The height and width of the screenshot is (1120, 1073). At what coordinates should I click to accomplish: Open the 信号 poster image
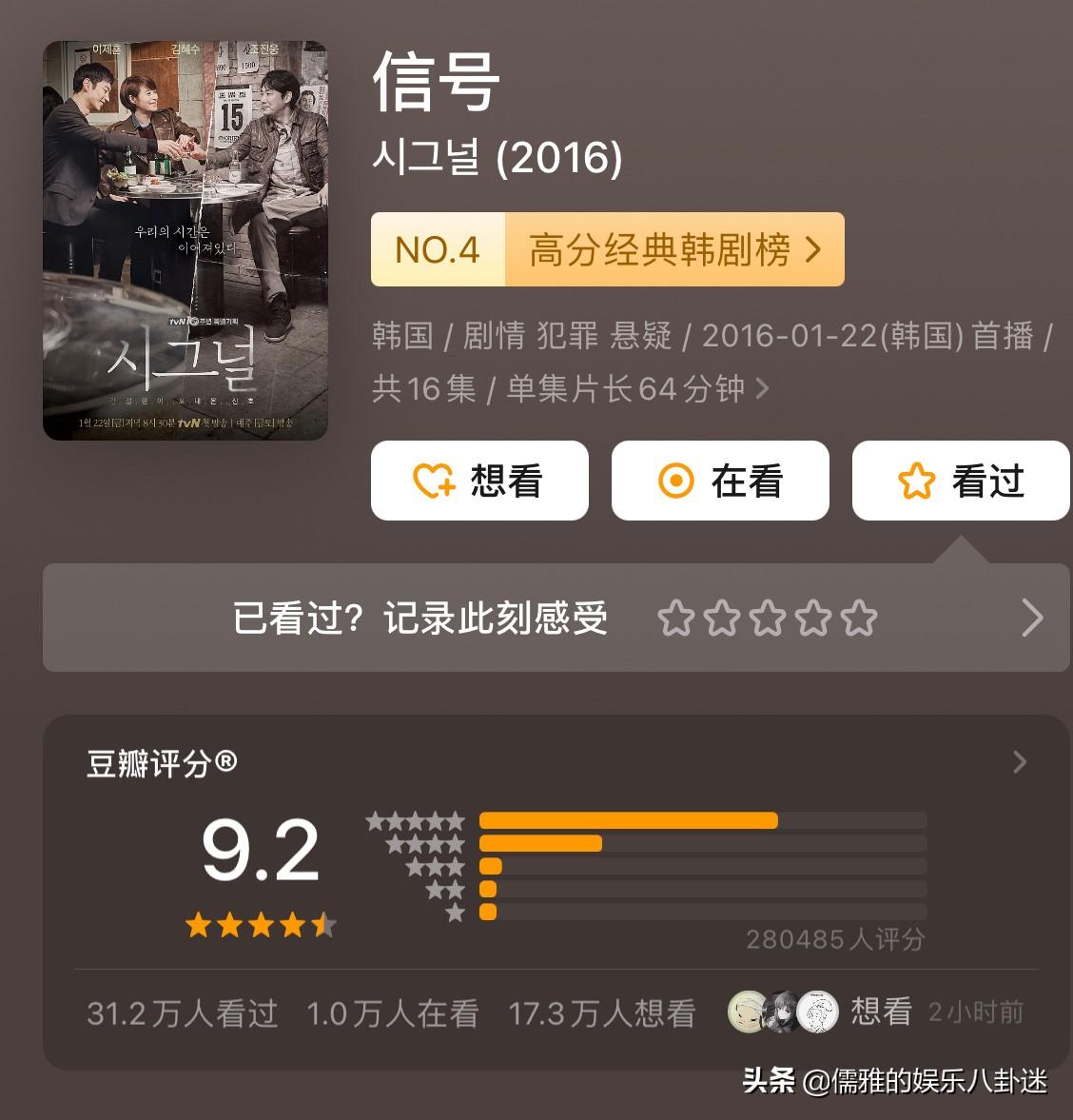[x=185, y=240]
